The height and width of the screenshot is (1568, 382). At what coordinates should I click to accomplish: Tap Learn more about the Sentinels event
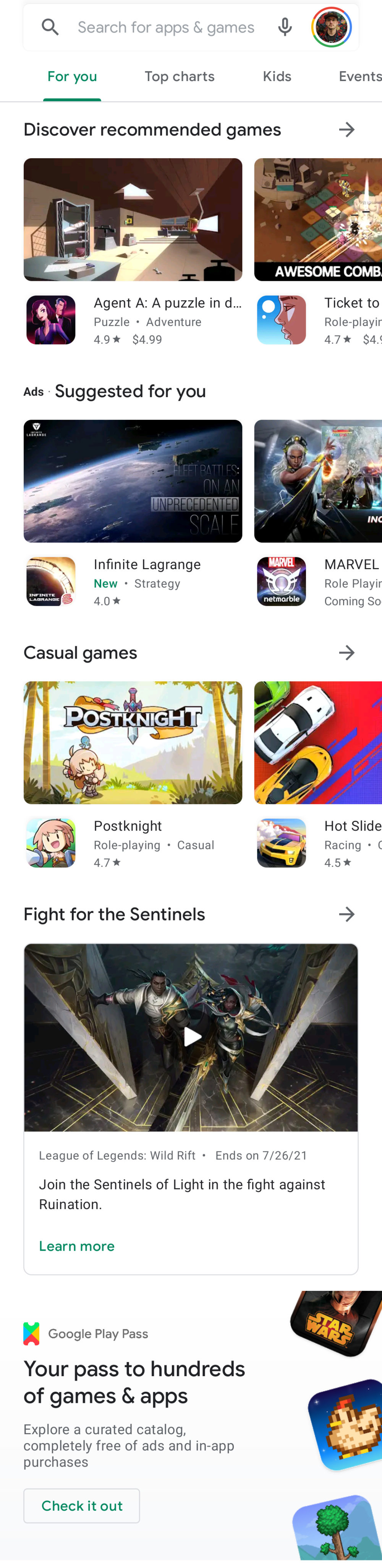(77, 1246)
